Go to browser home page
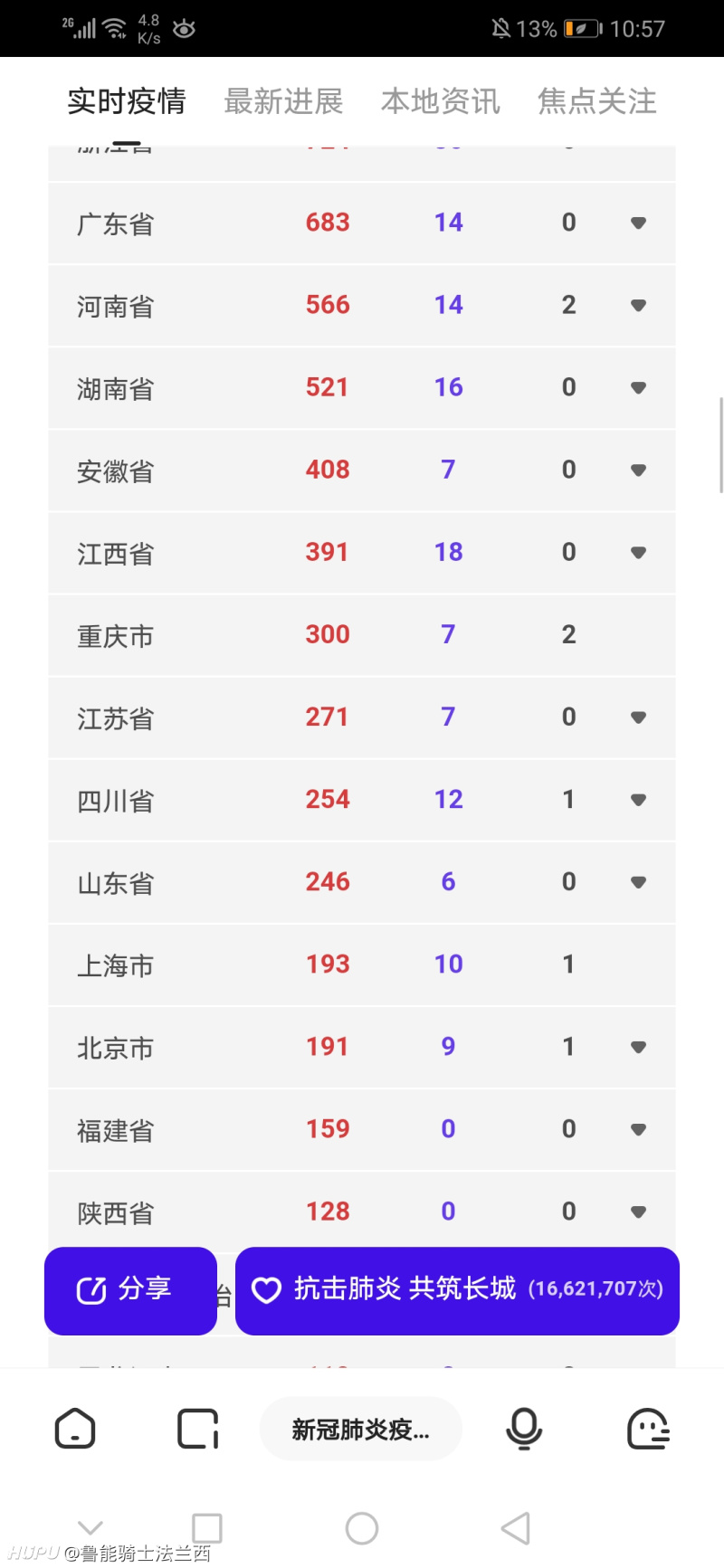 point(75,1429)
